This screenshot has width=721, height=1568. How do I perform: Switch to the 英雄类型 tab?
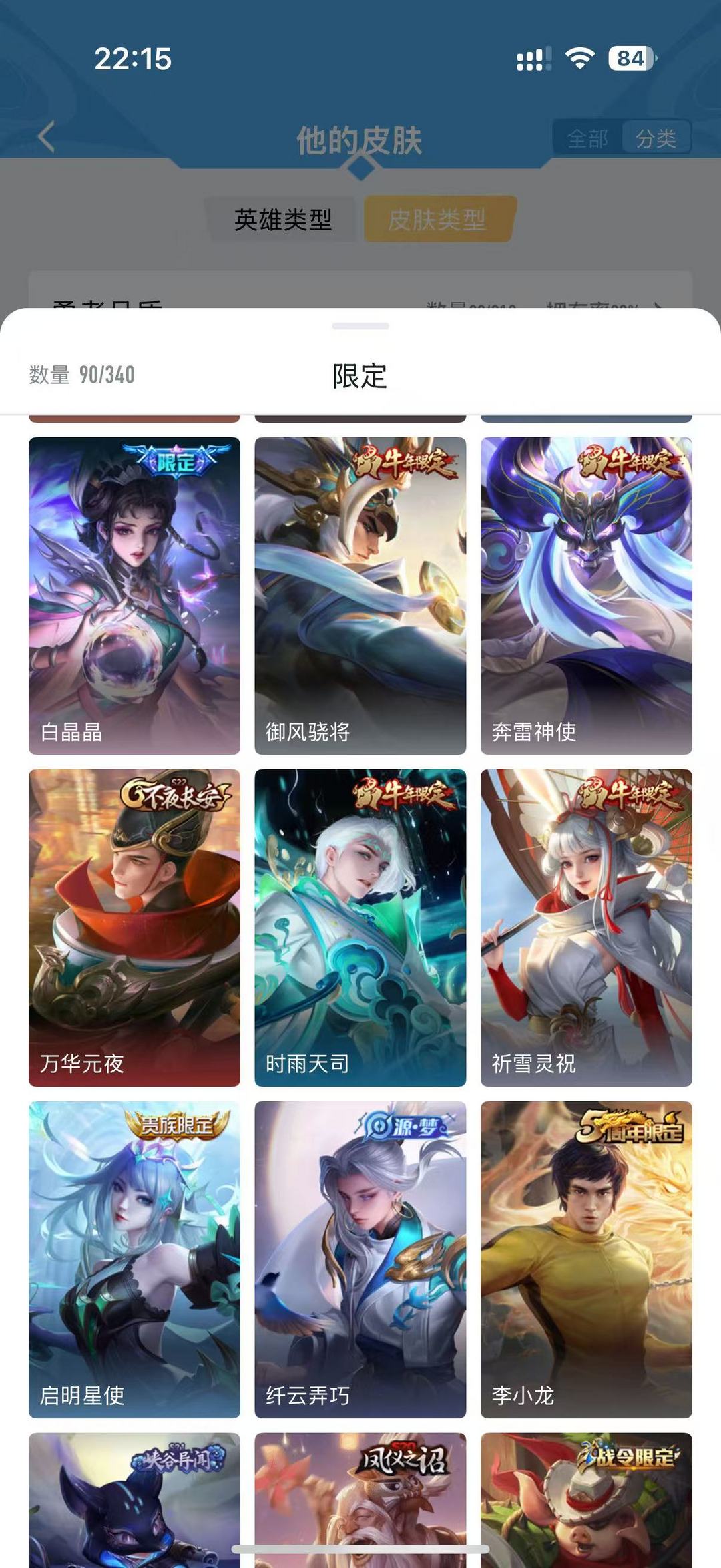[283, 219]
